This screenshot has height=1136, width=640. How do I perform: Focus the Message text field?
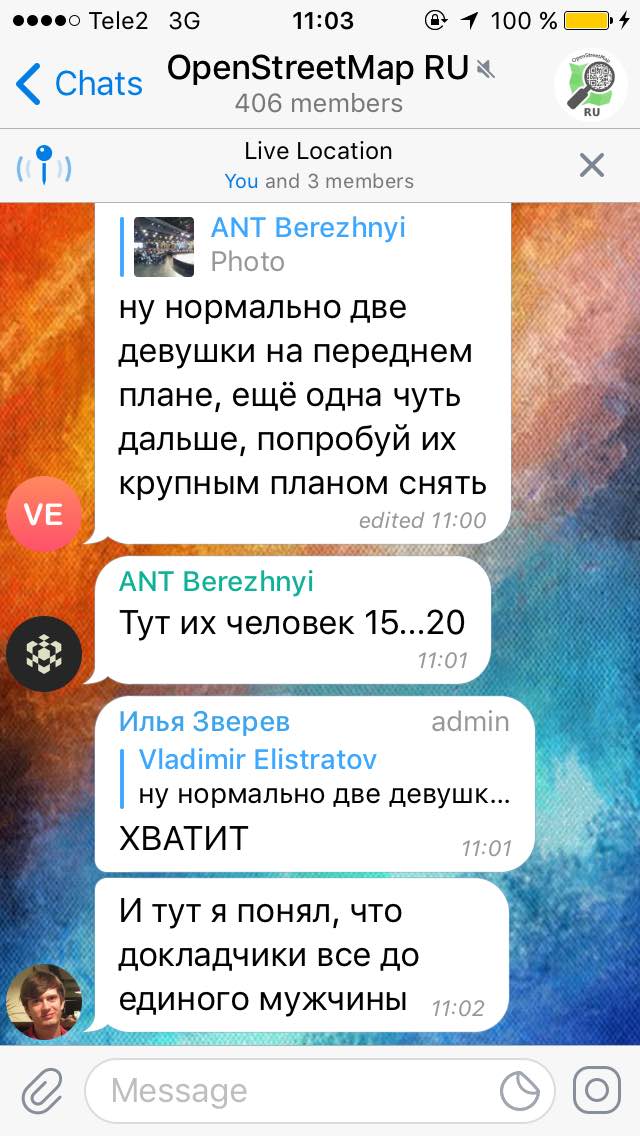click(x=319, y=1091)
